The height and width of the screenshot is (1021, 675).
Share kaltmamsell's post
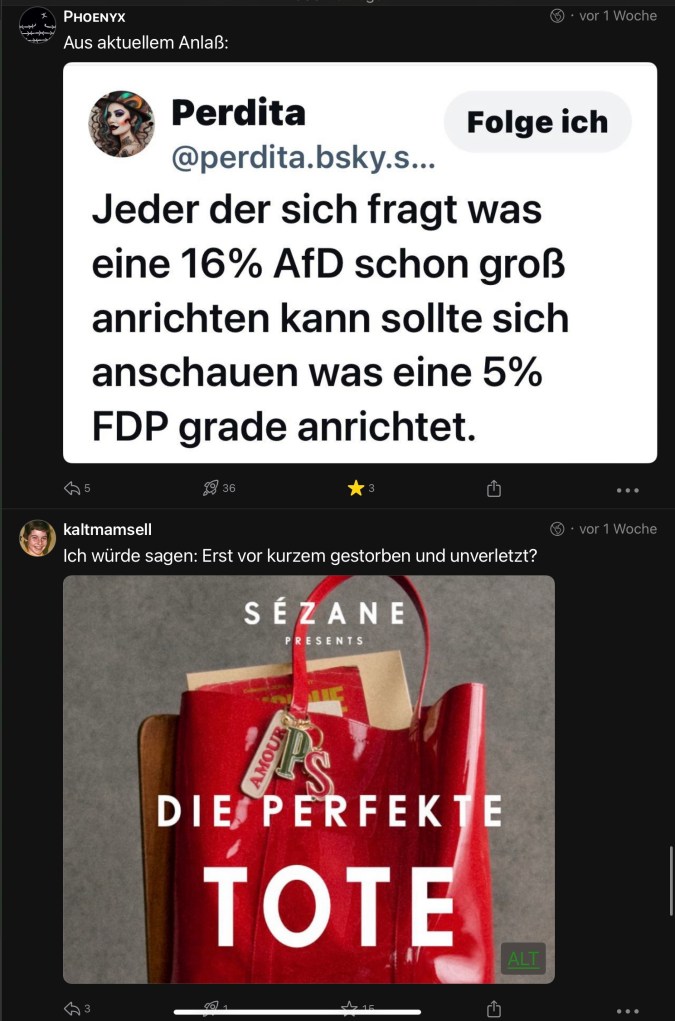(x=493, y=1009)
